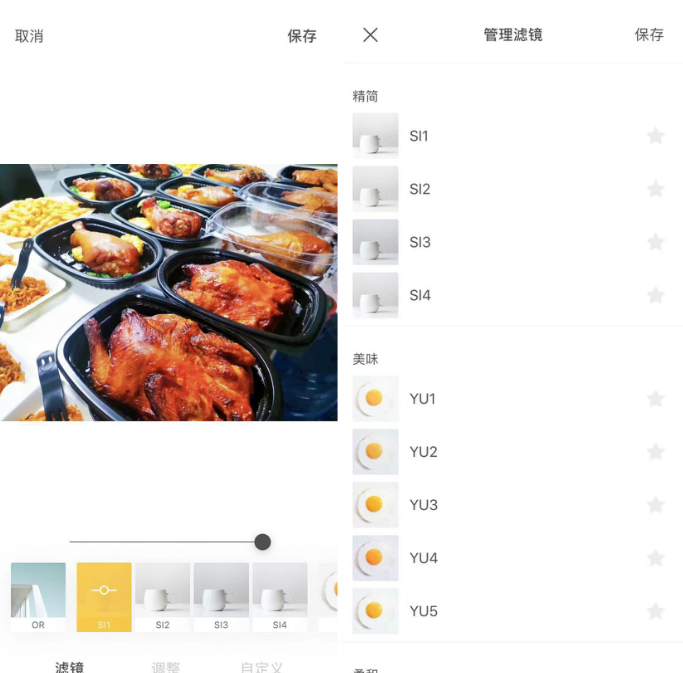The width and height of the screenshot is (683, 673).
Task: Switch to the 自定义 tab
Action: pos(262,666)
